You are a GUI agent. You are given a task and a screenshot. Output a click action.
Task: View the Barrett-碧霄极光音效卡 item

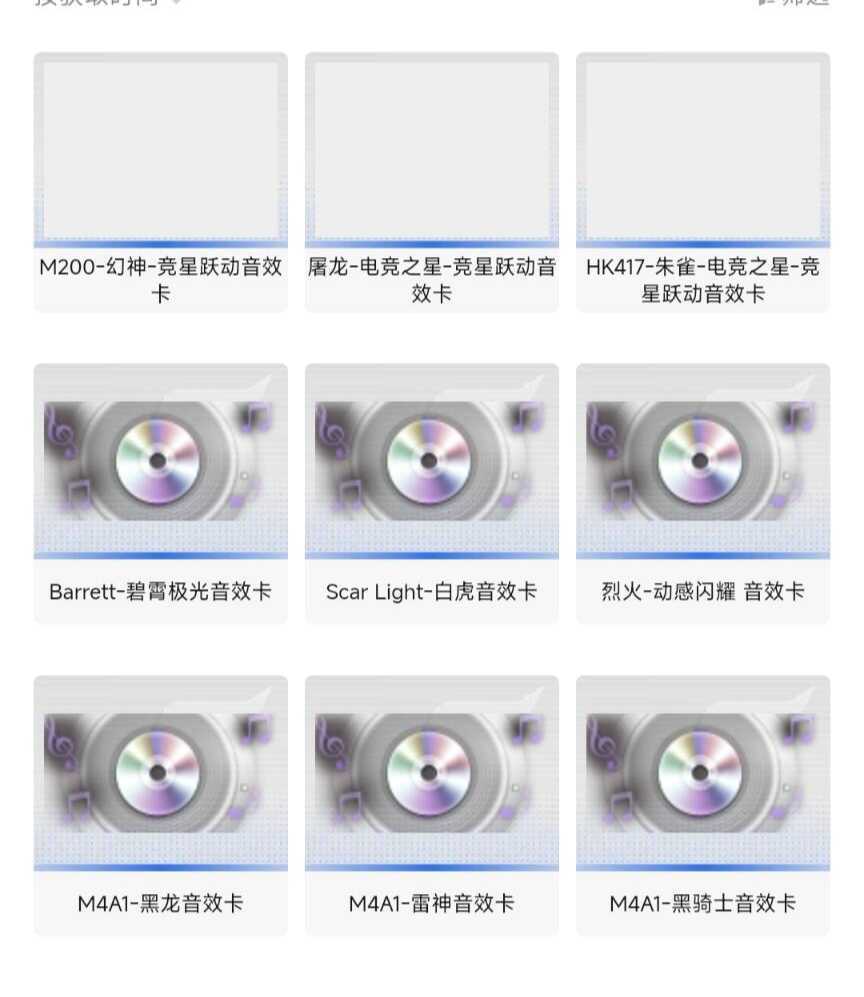161,493
